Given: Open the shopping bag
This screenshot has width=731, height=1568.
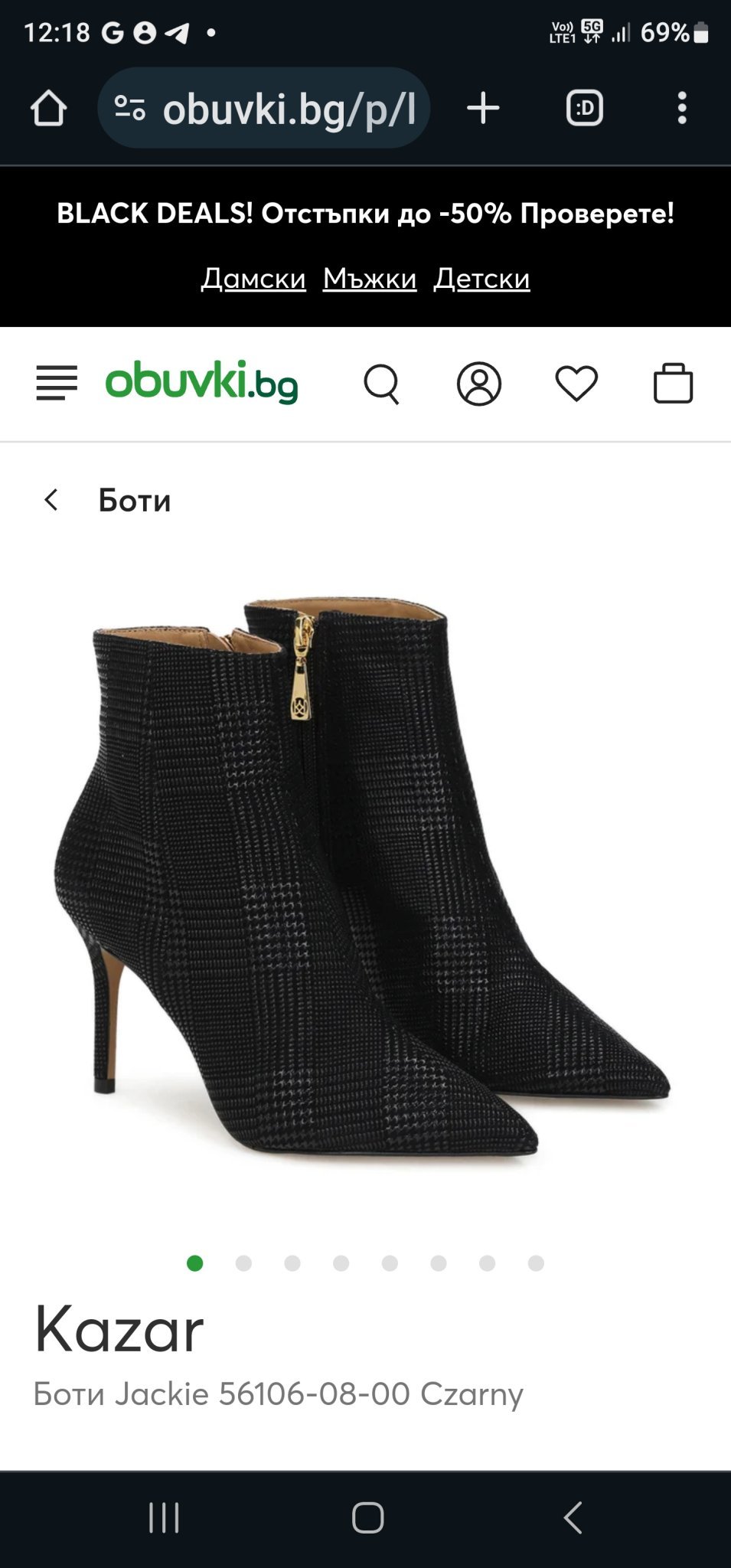Looking at the screenshot, I should click(x=673, y=383).
